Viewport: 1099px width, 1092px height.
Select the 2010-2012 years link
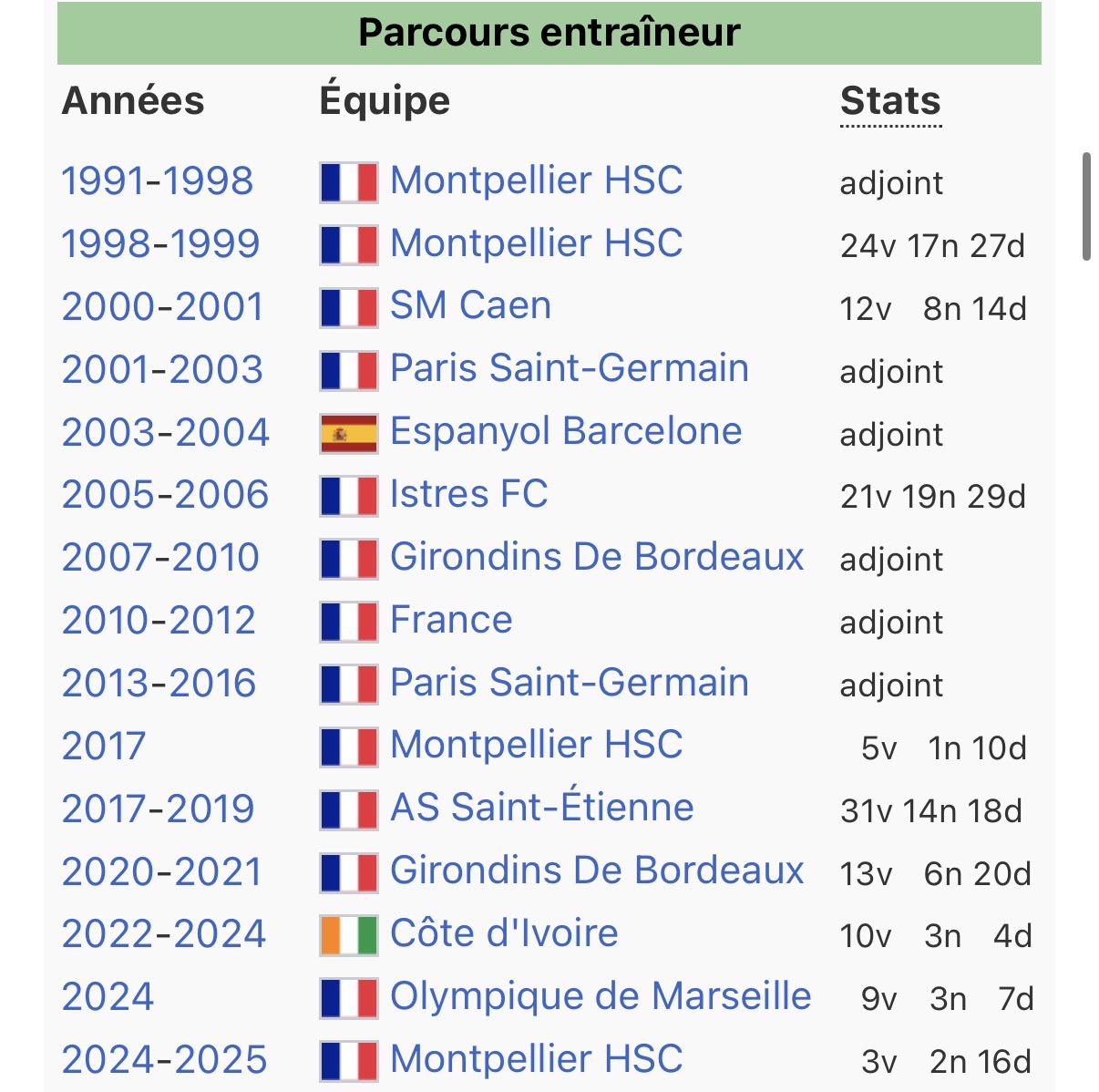pos(159,620)
